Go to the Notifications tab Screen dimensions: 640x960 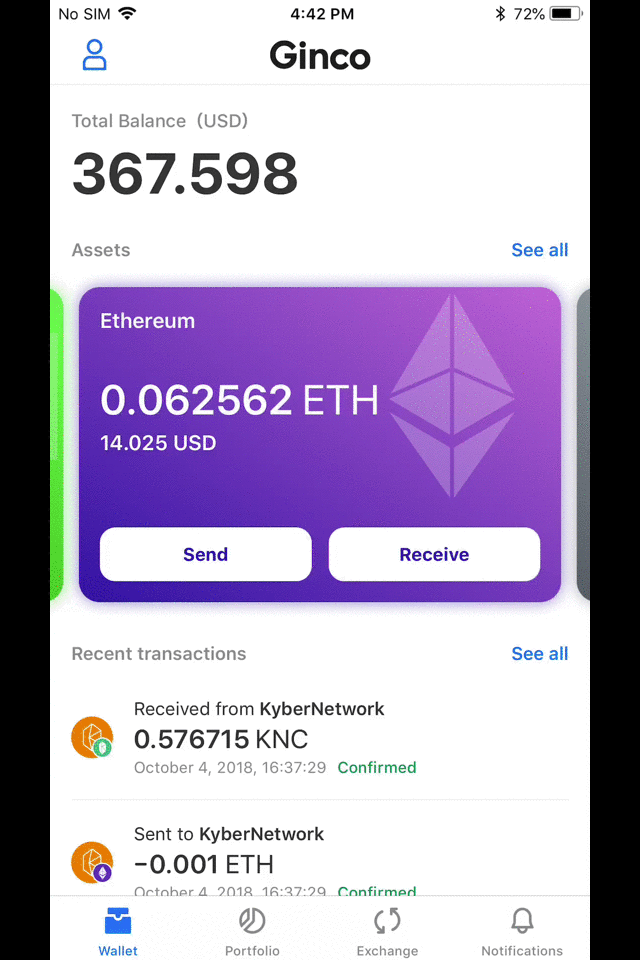tap(522, 932)
